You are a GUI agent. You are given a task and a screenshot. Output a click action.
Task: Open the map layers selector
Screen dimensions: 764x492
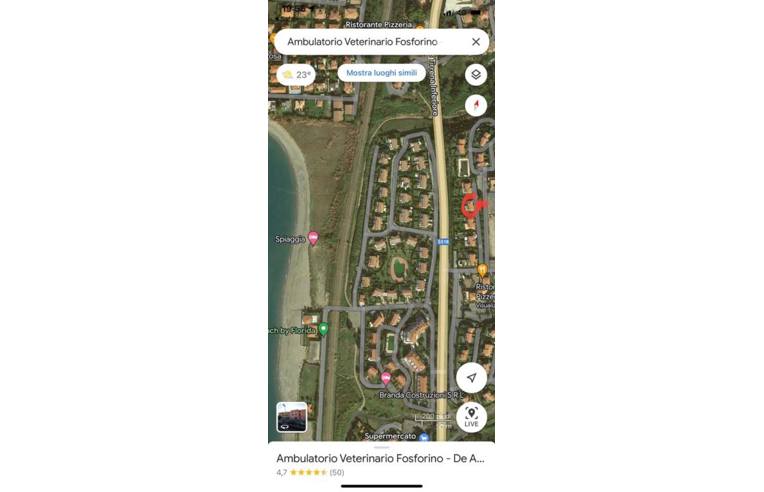point(476,75)
